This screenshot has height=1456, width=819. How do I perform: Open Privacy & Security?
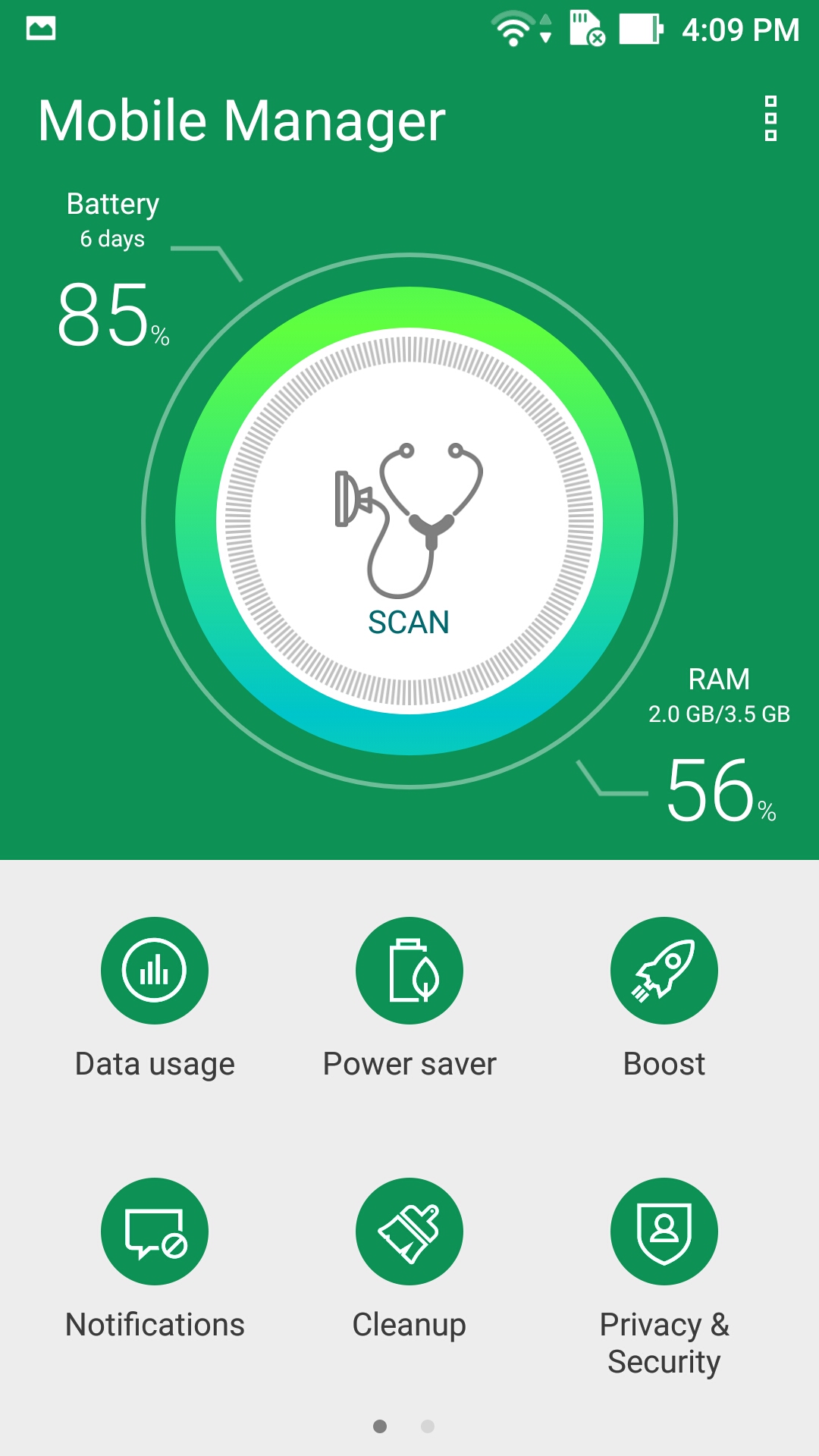coord(664,1232)
